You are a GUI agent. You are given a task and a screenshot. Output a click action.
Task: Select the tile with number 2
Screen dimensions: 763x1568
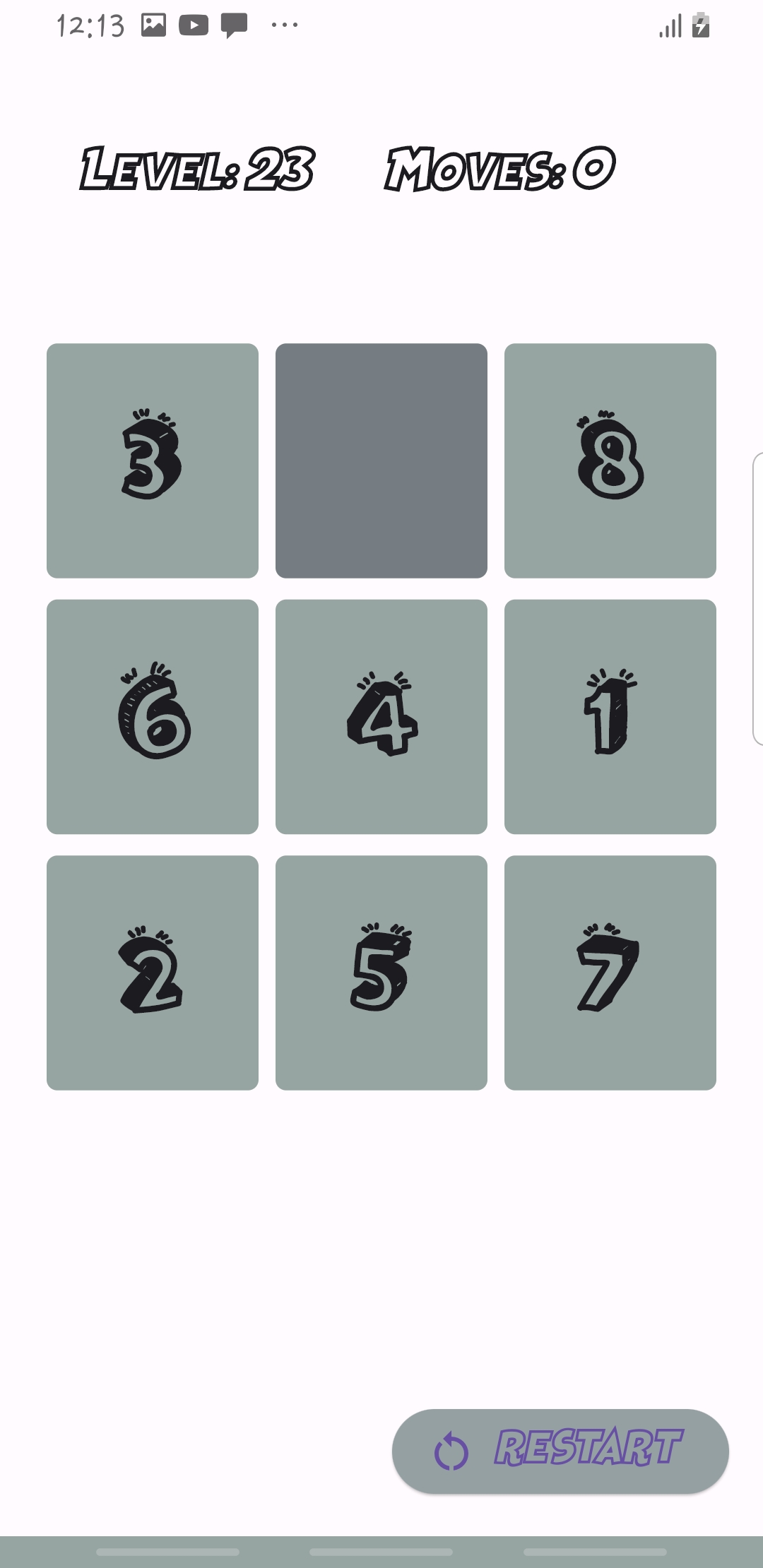tap(153, 973)
